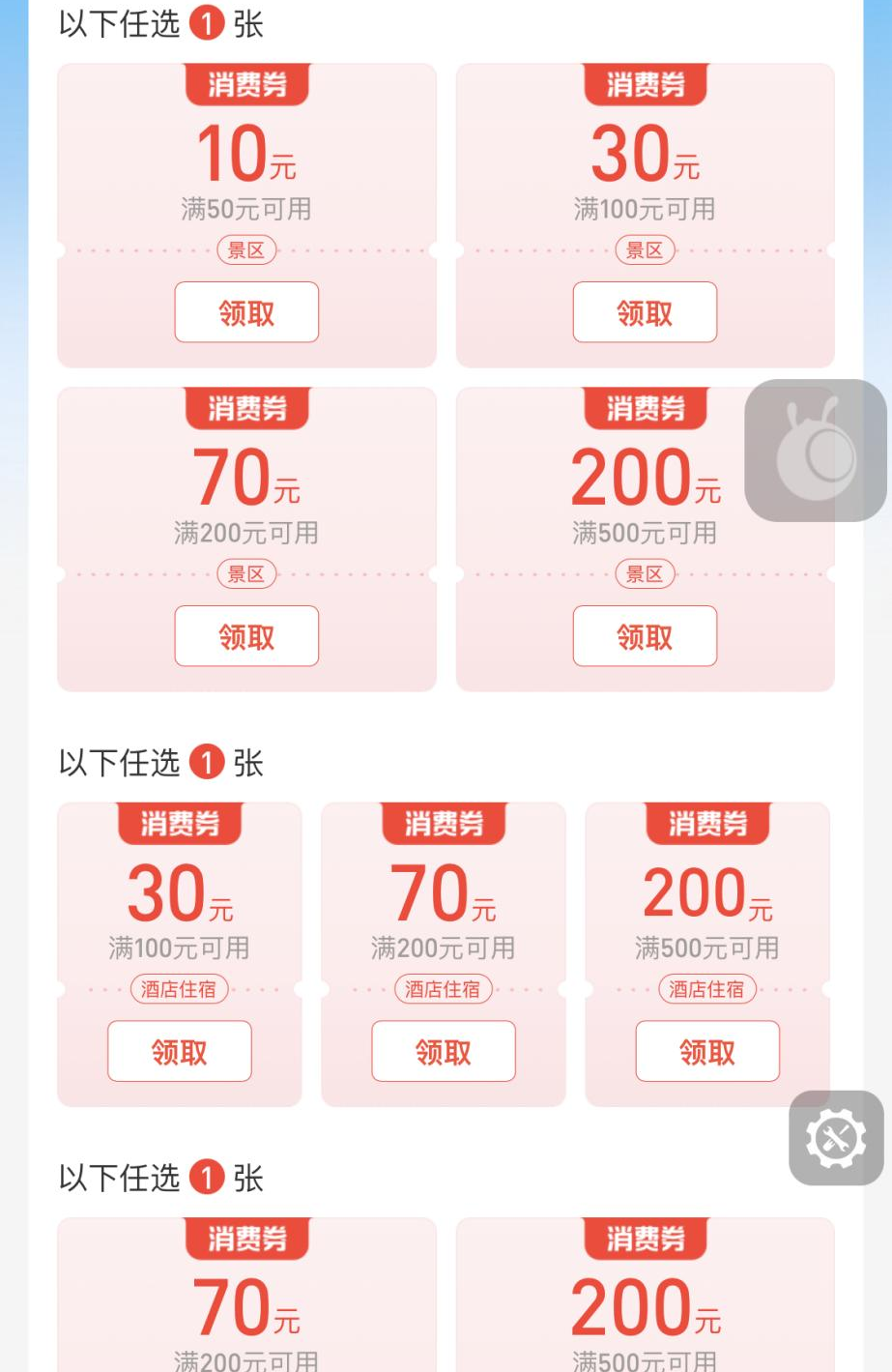Get the 70元 酒店住宿 coupon
This screenshot has height=1372, width=892.
pos(444,1051)
